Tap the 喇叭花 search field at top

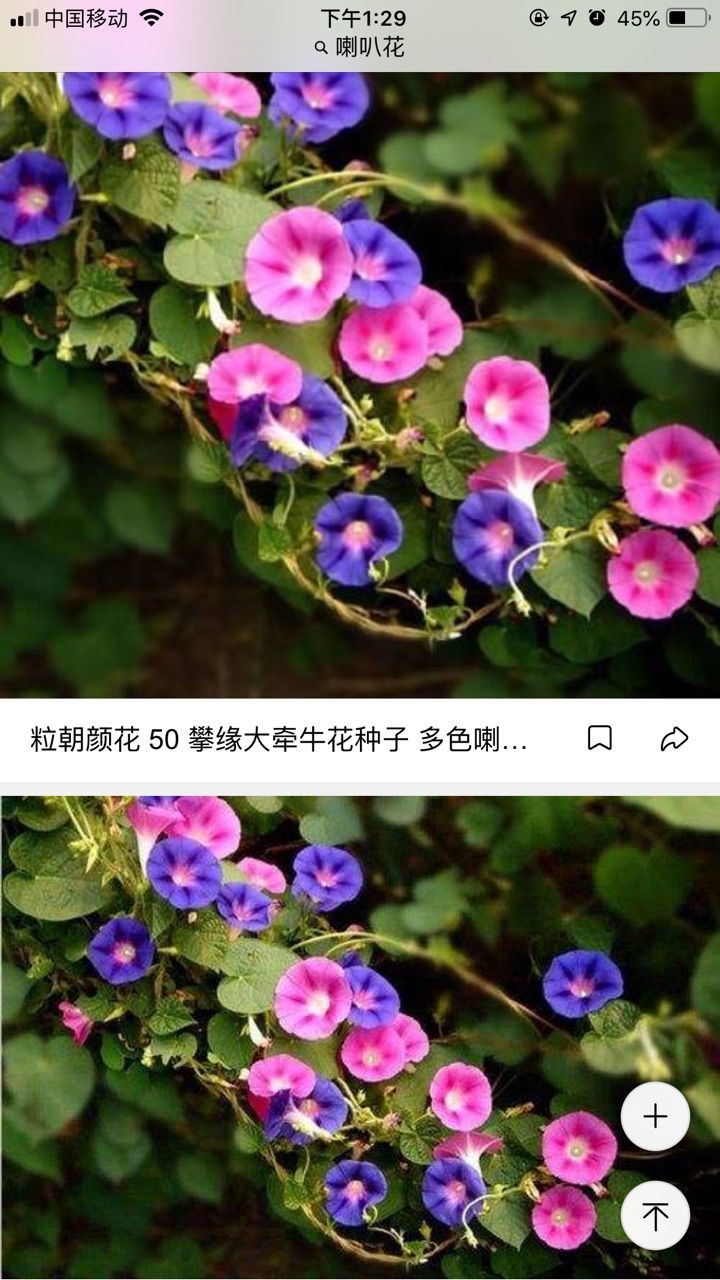pos(360,48)
